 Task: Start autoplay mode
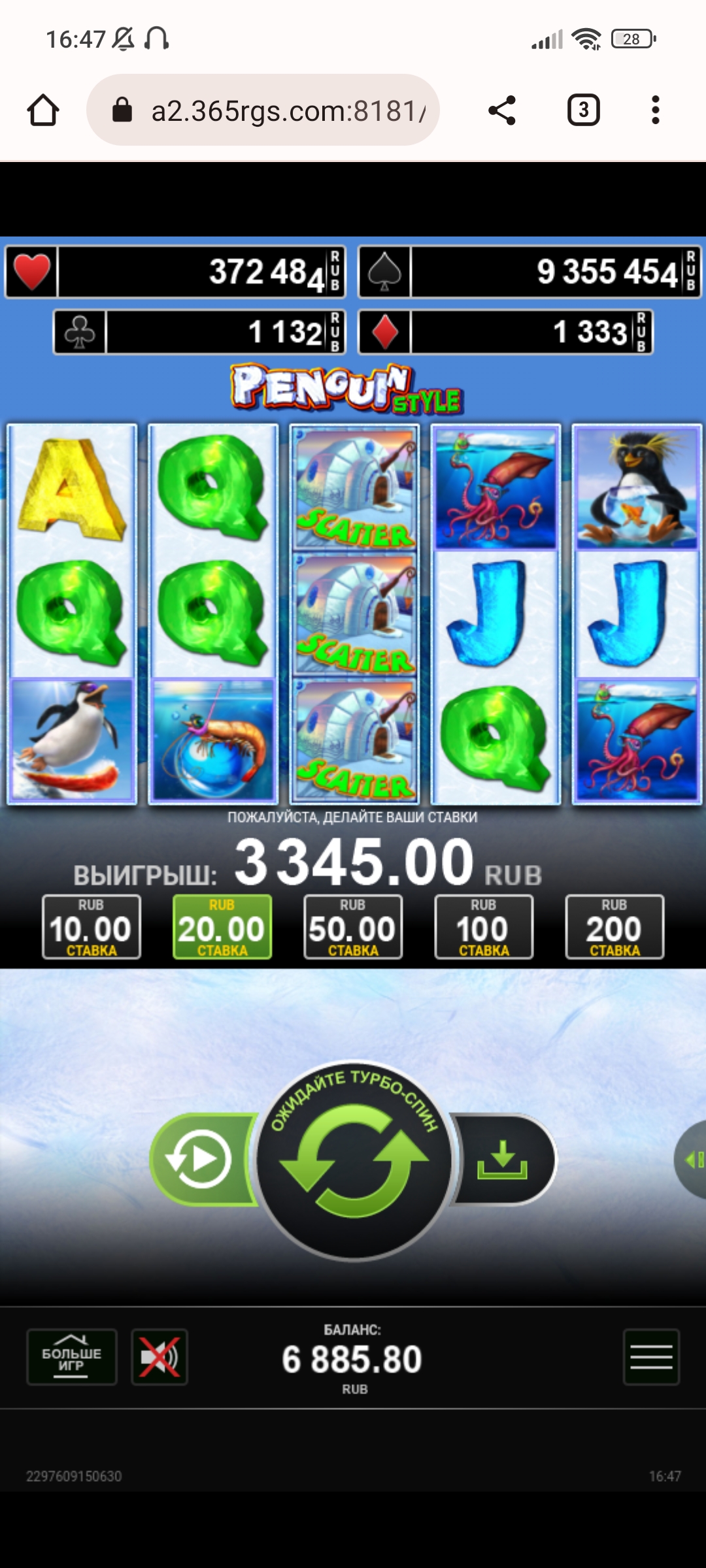pos(200,1160)
